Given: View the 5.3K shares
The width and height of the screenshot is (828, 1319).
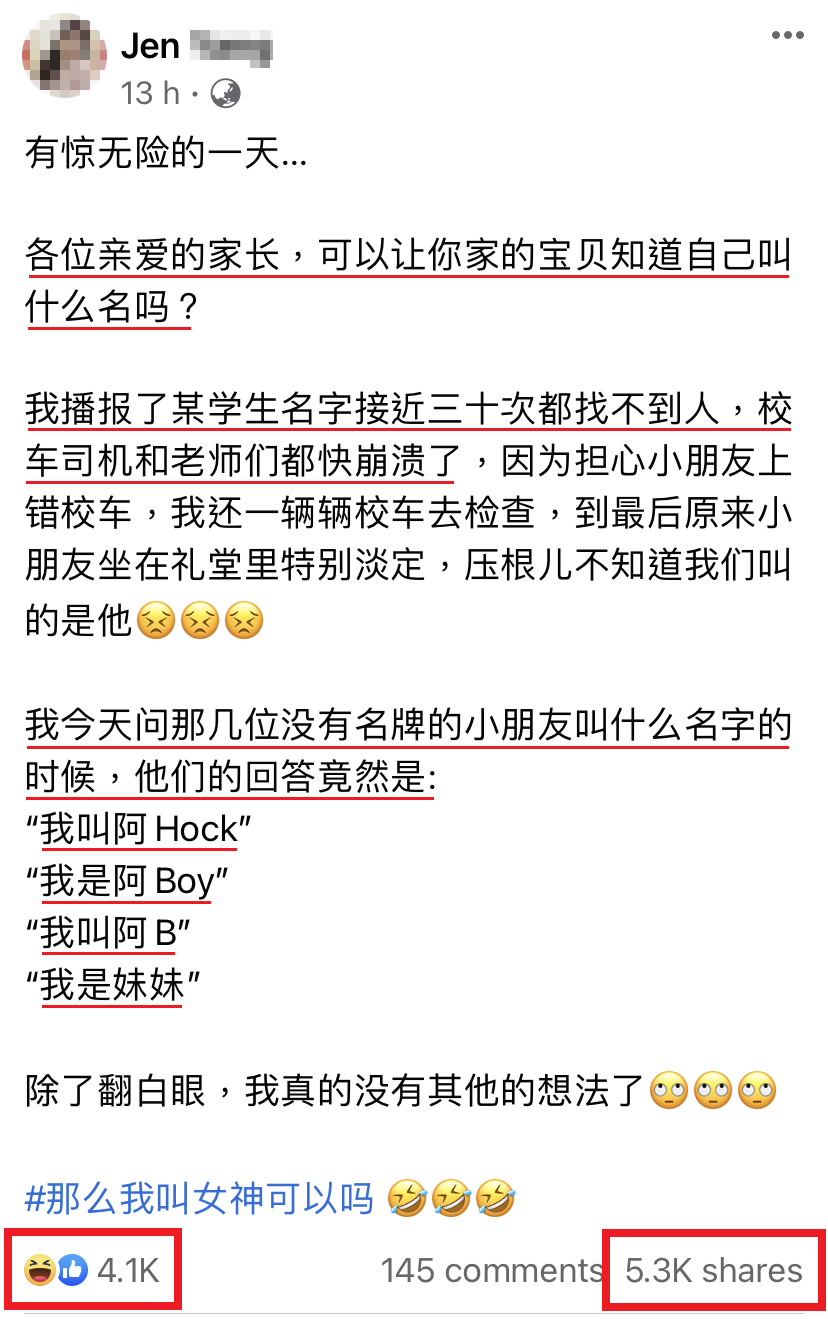Looking at the screenshot, I should (713, 1270).
